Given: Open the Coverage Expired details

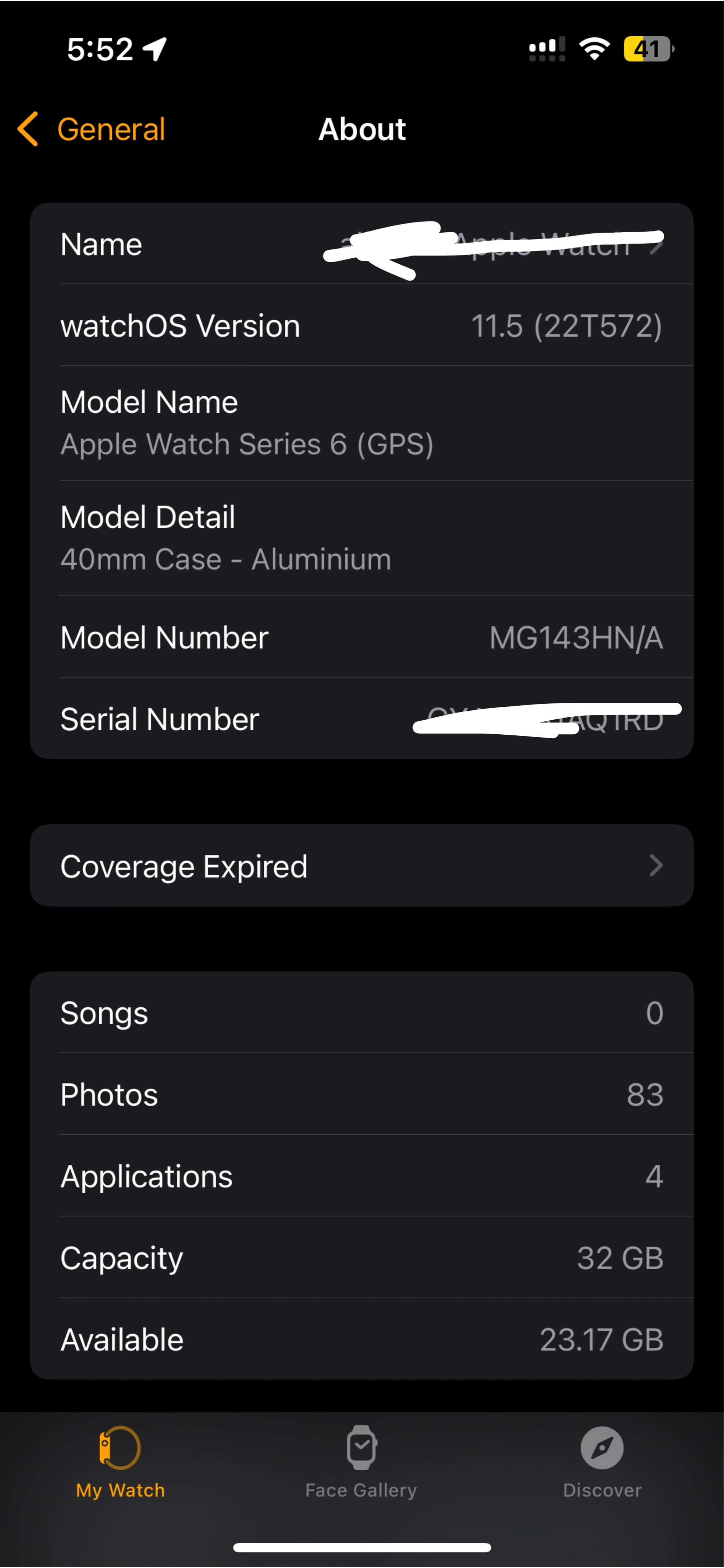Looking at the screenshot, I should [x=361, y=865].
